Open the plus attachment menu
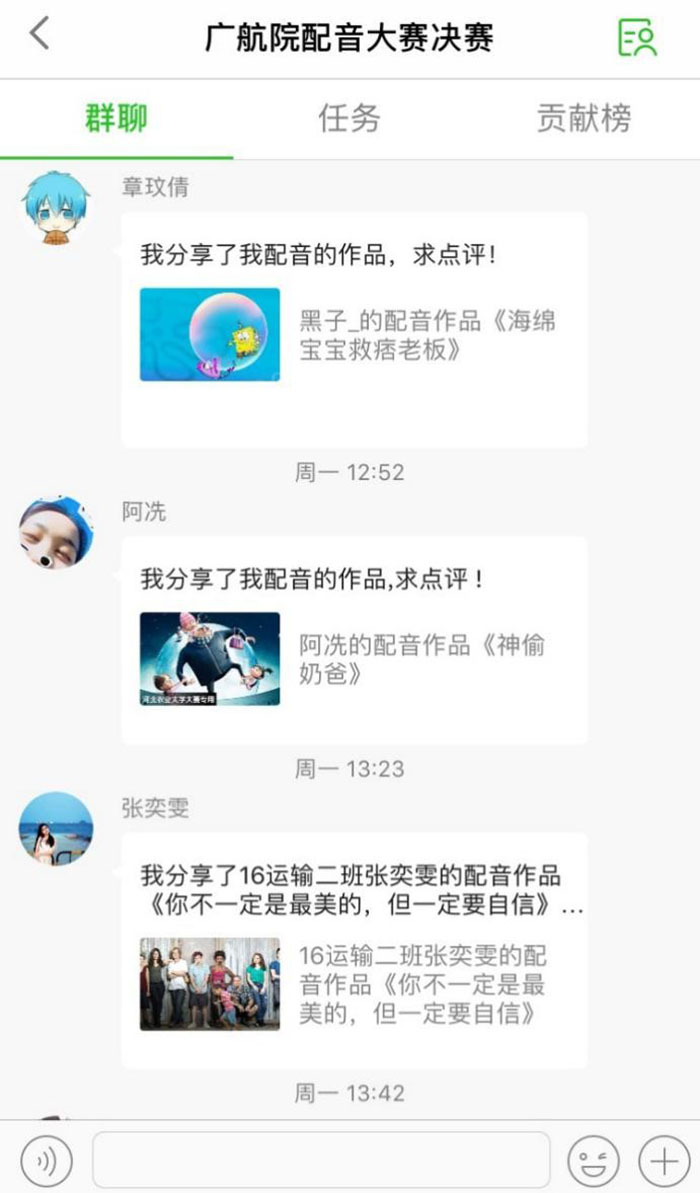Viewport: 700px width, 1193px height. point(663,1160)
